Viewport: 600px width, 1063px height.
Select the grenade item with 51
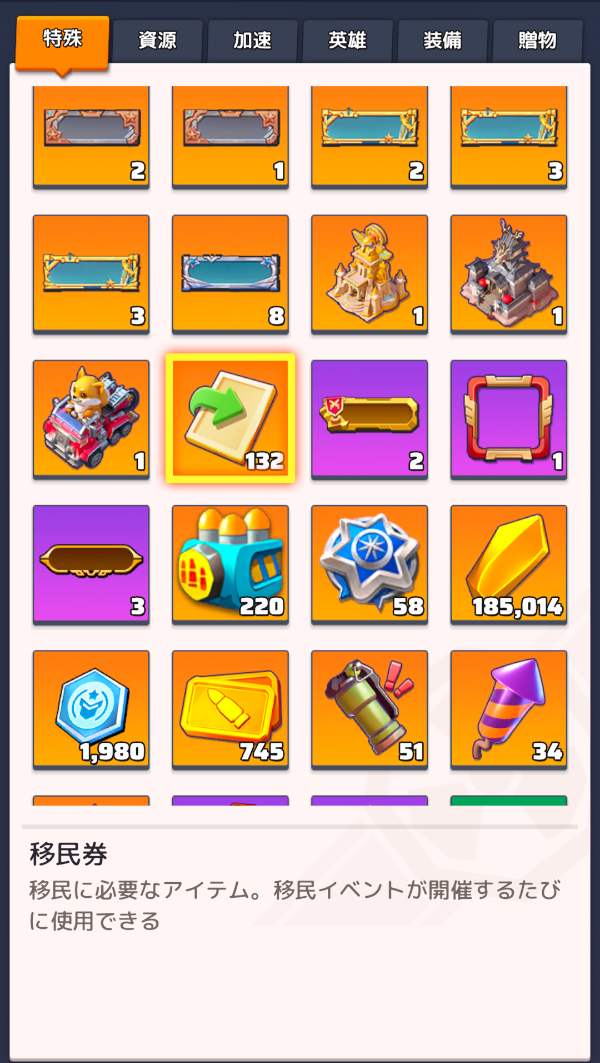[x=369, y=708]
